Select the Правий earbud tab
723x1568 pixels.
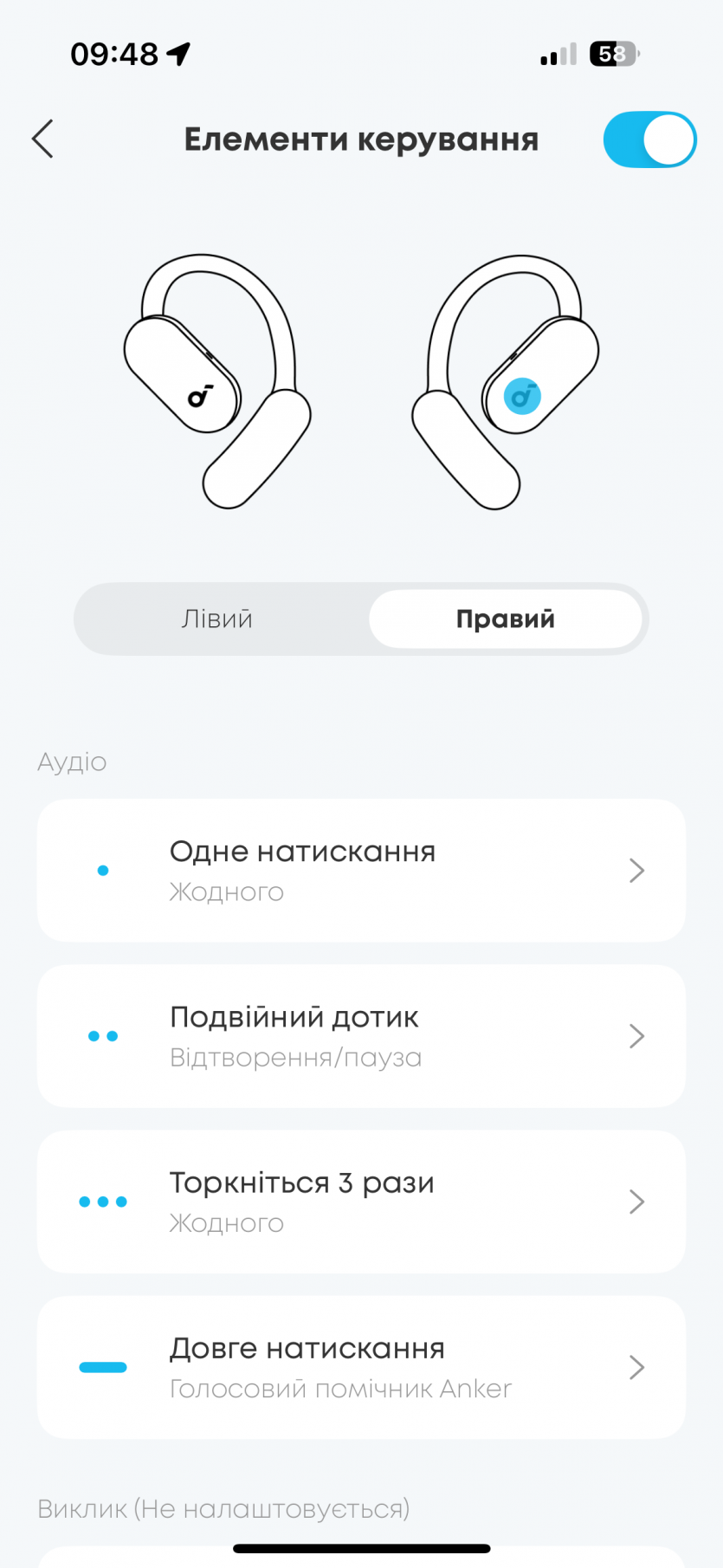click(x=506, y=619)
